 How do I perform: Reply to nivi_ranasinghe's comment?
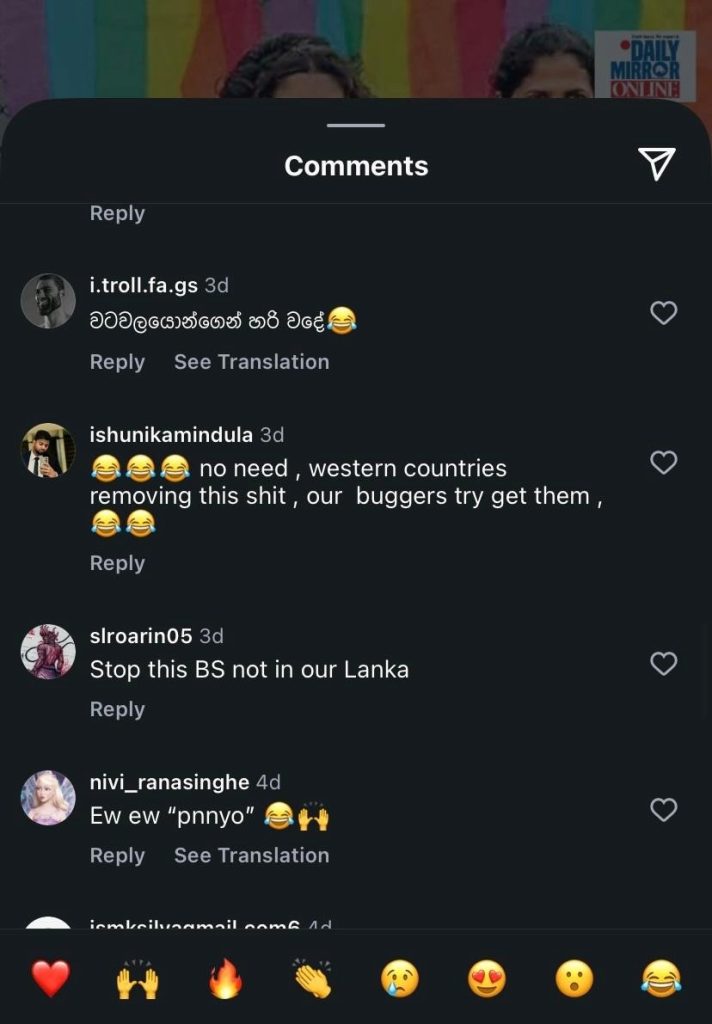117,856
